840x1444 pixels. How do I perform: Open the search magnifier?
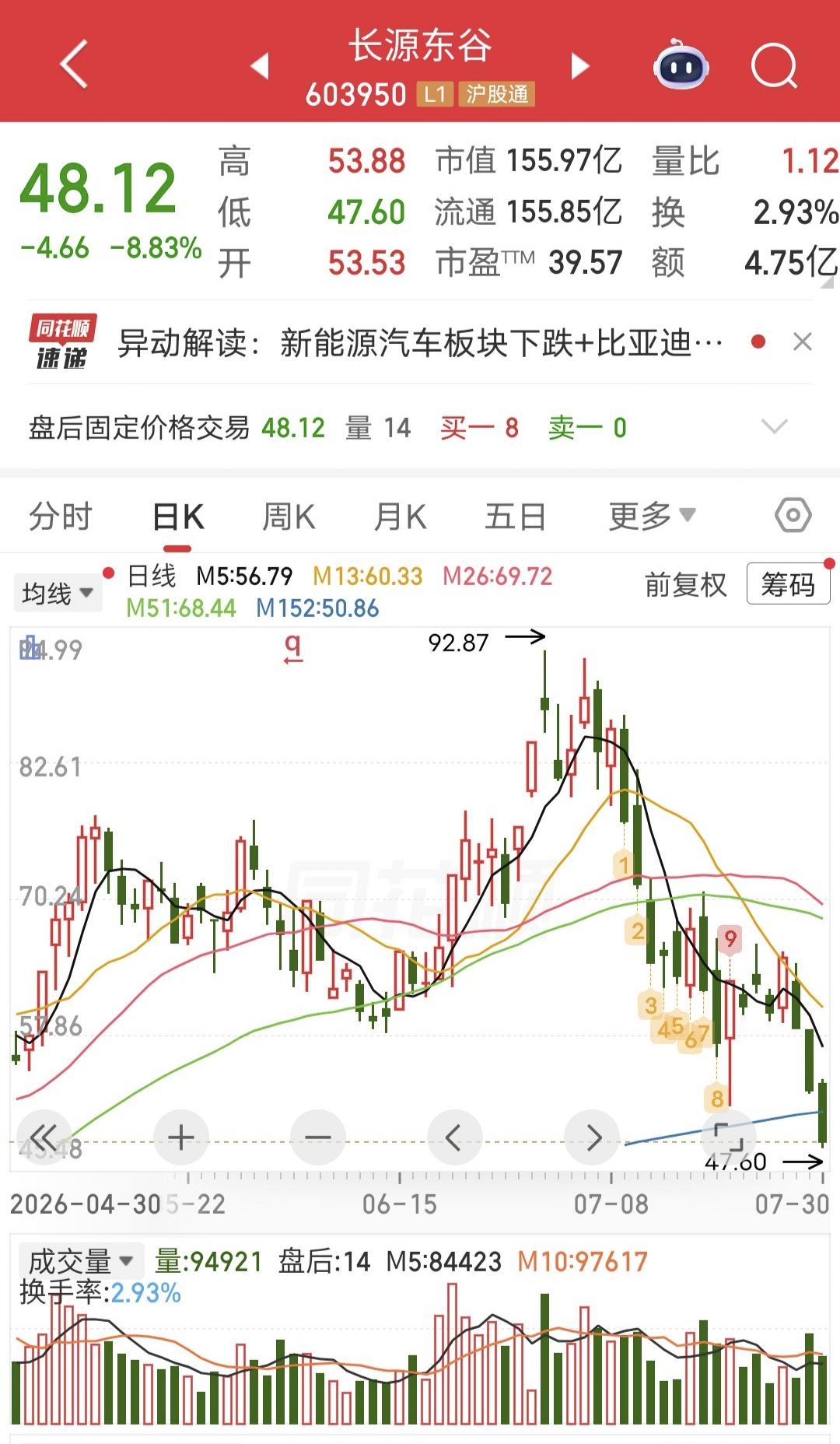pyautogui.click(x=775, y=67)
